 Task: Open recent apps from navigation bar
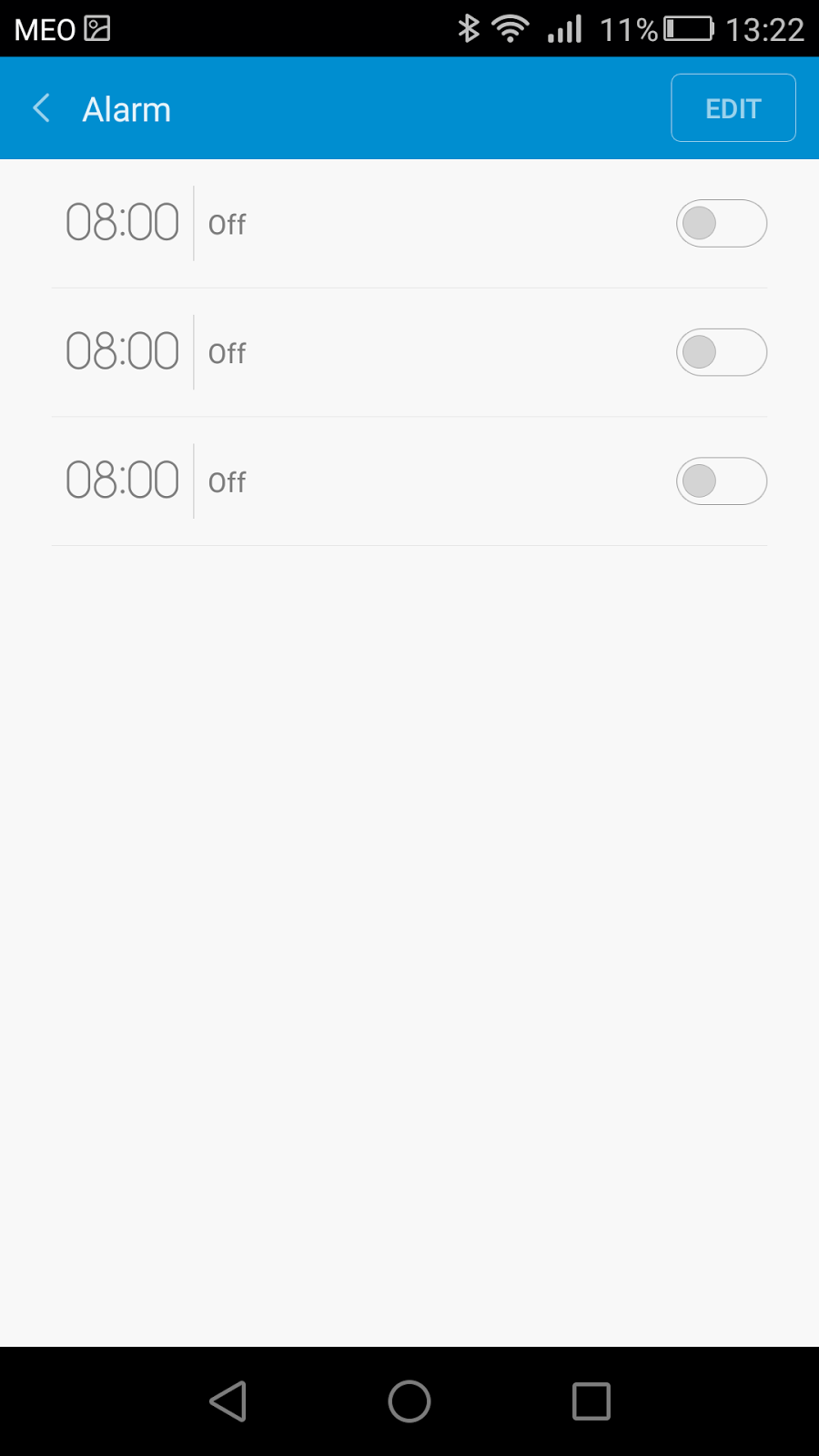591,1401
